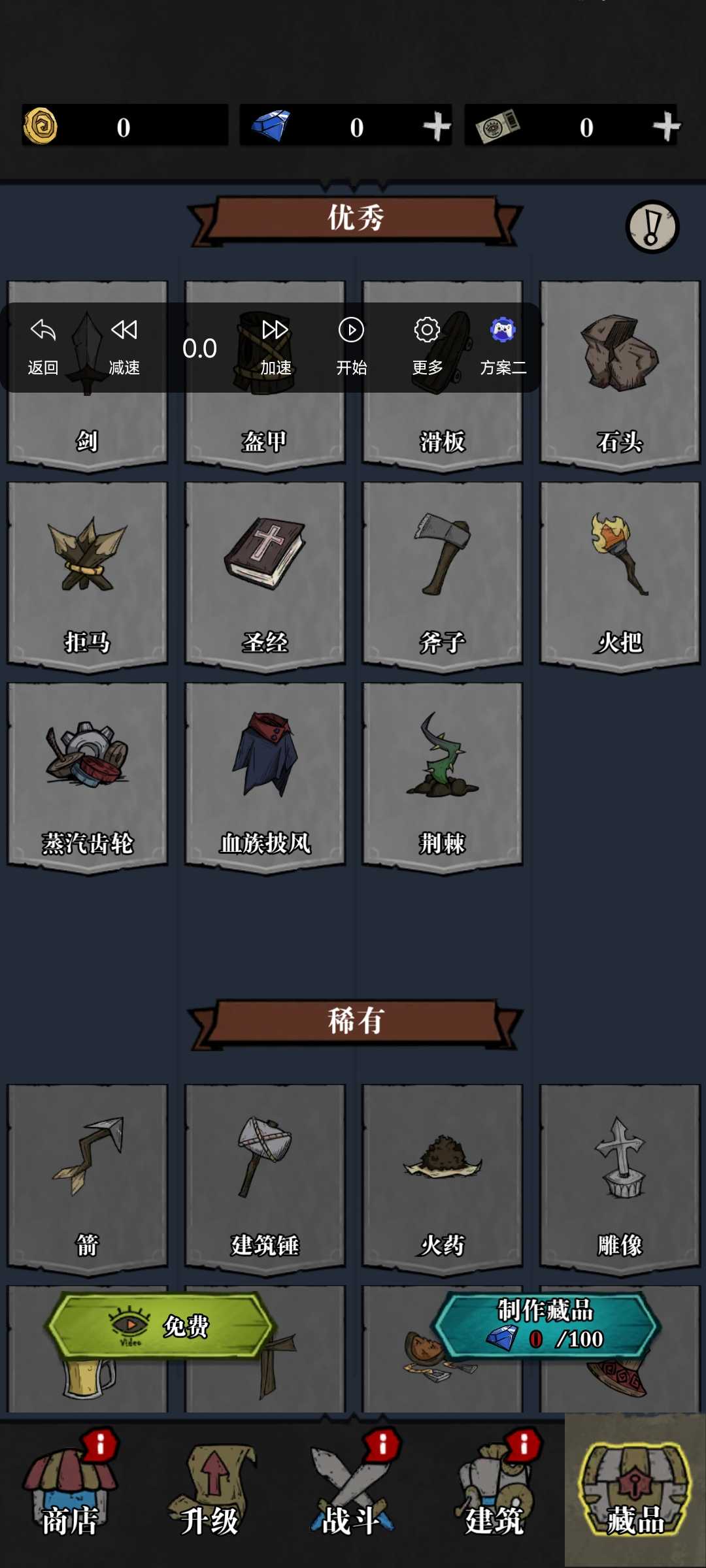This screenshot has height=1568, width=706.
Task: Open the 石头 collectible card
Action: tap(620, 374)
